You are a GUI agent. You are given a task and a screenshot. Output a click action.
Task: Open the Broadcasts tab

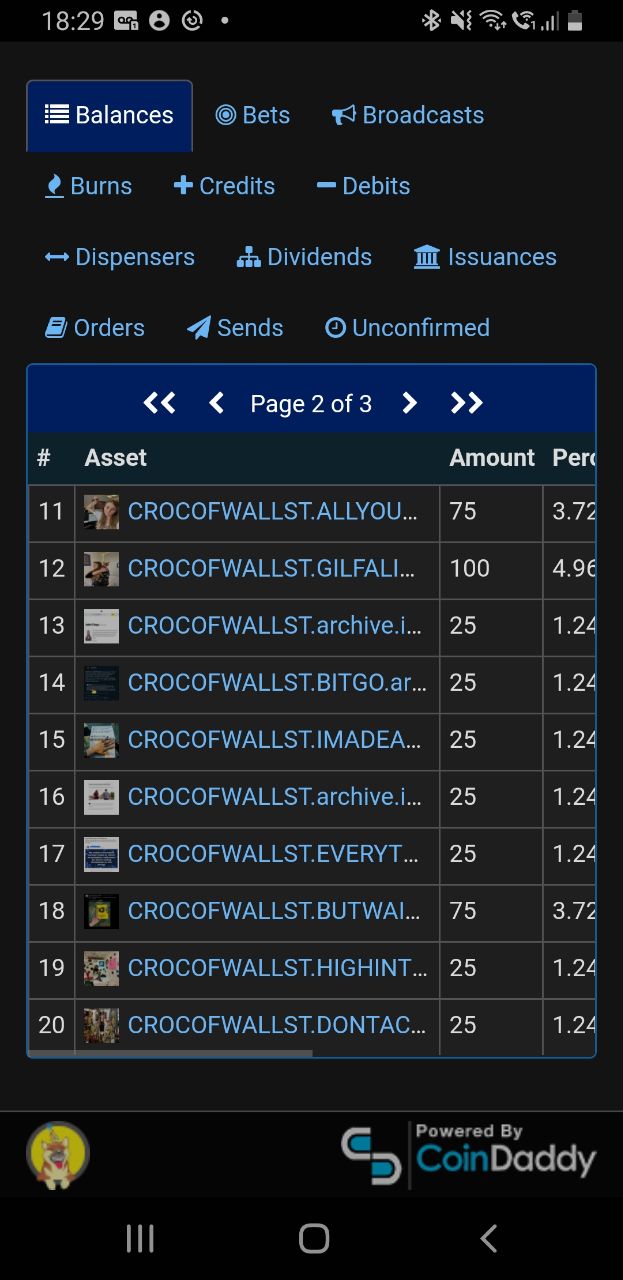pyautogui.click(x=407, y=115)
